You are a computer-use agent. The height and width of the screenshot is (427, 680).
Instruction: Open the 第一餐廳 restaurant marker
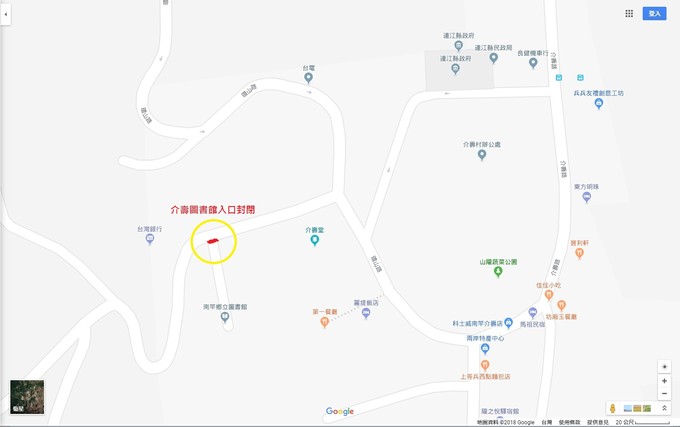326,322
